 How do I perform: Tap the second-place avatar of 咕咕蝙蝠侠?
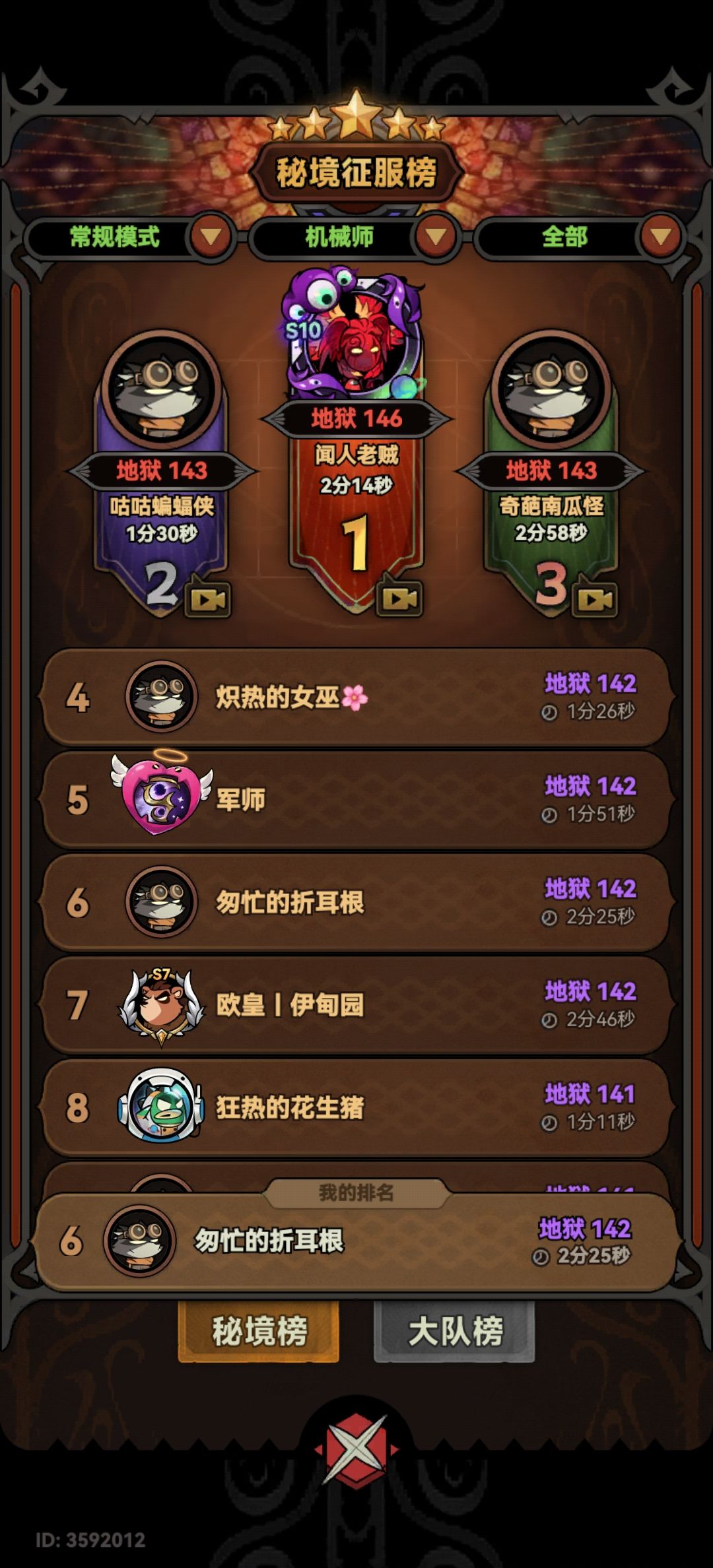click(x=162, y=389)
